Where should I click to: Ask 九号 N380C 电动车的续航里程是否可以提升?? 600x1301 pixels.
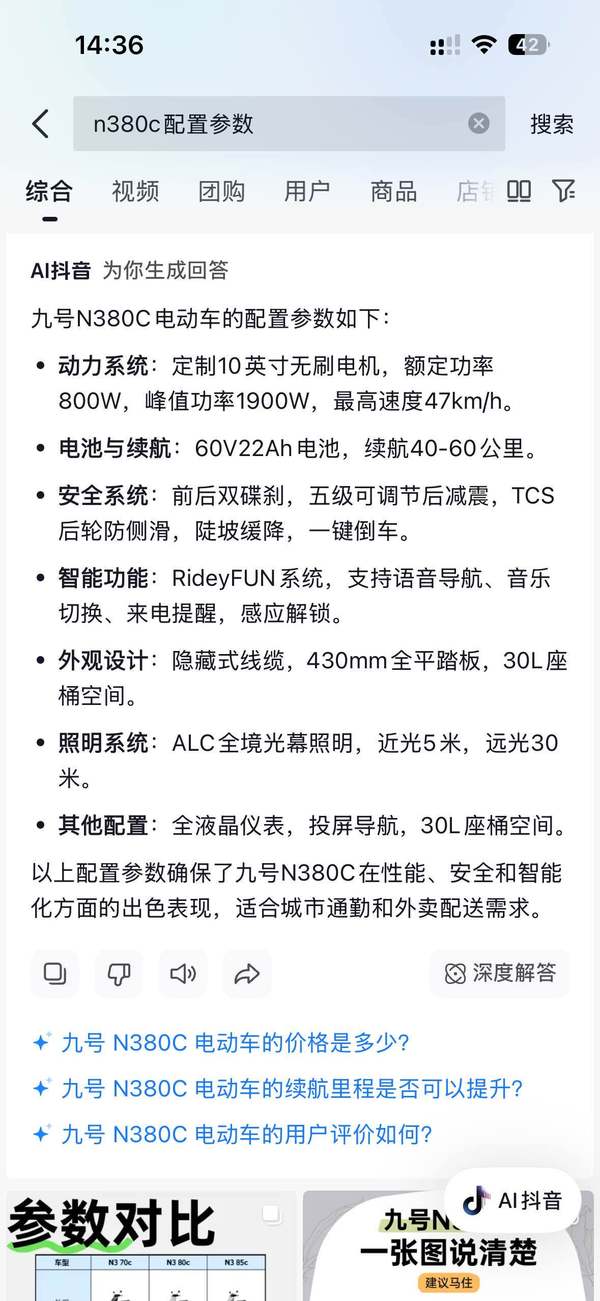point(292,1088)
